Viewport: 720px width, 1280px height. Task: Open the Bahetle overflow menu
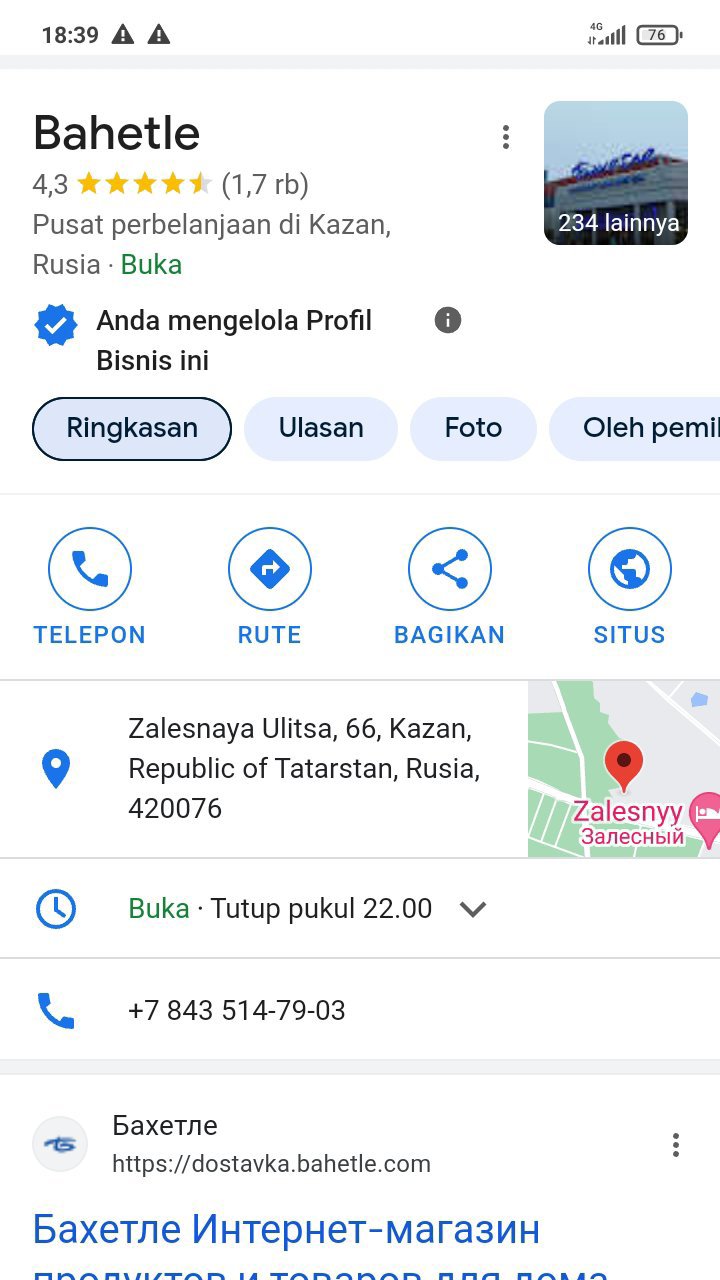click(506, 137)
